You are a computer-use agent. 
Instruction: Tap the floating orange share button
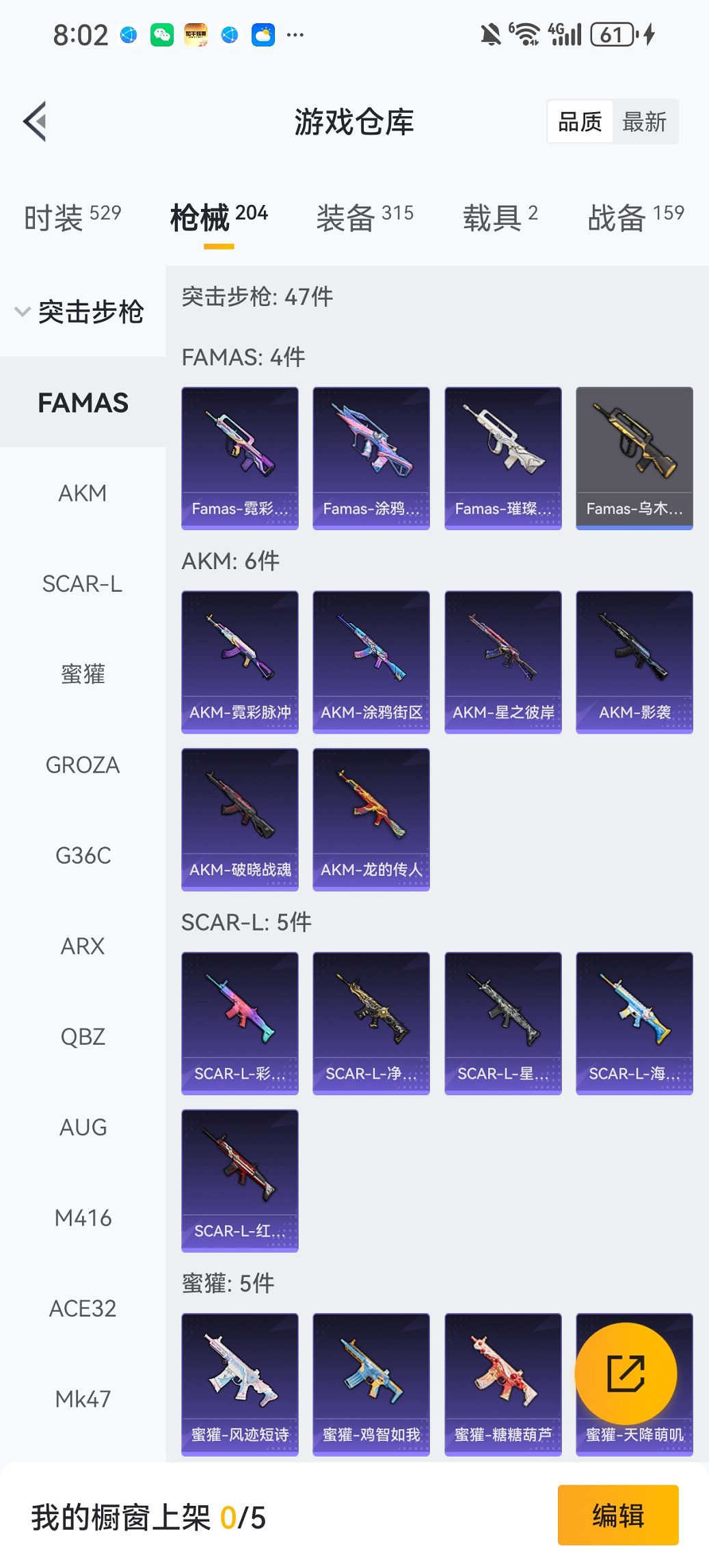(x=626, y=1373)
